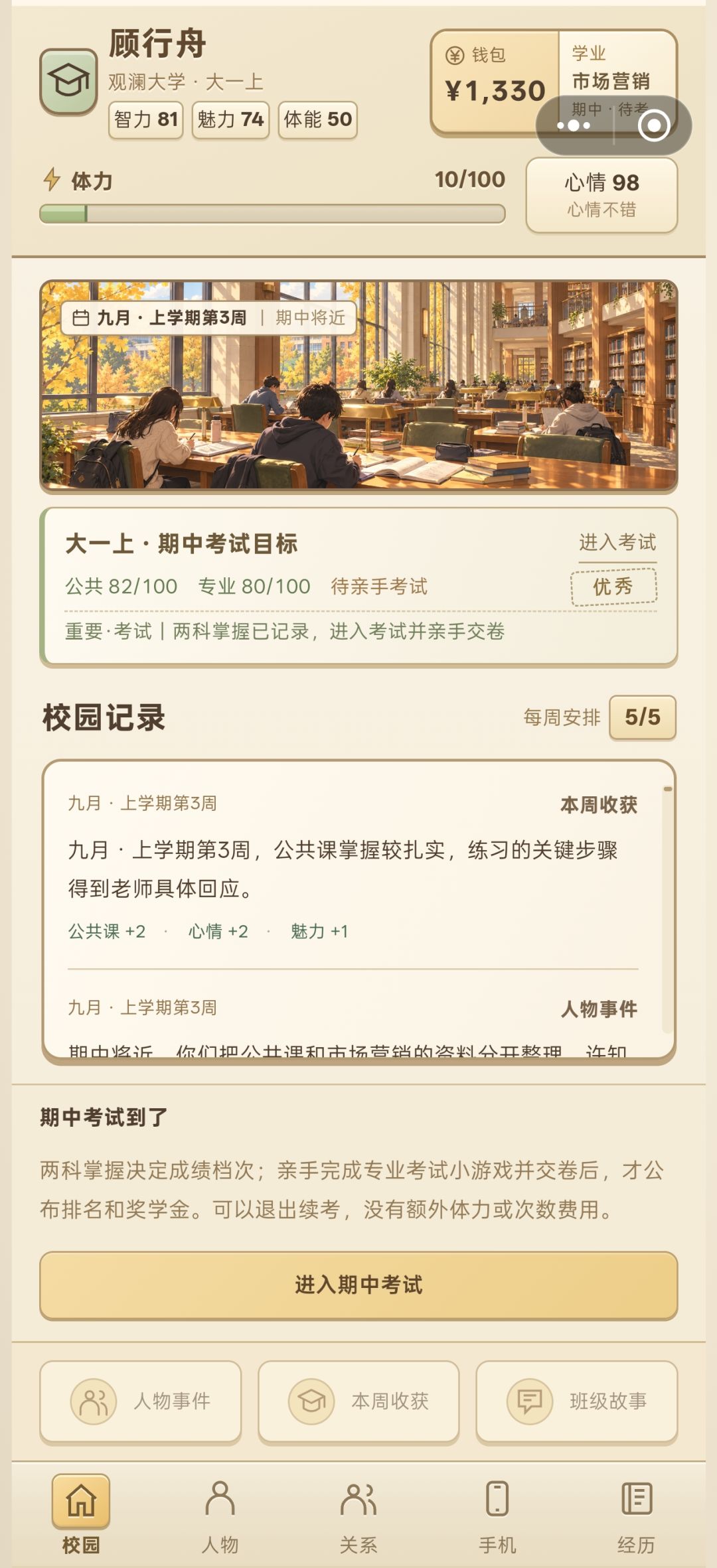This screenshot has width=717, height=1568.
Task: Open the mini program more-options dots
Action: tap(574, 125)
